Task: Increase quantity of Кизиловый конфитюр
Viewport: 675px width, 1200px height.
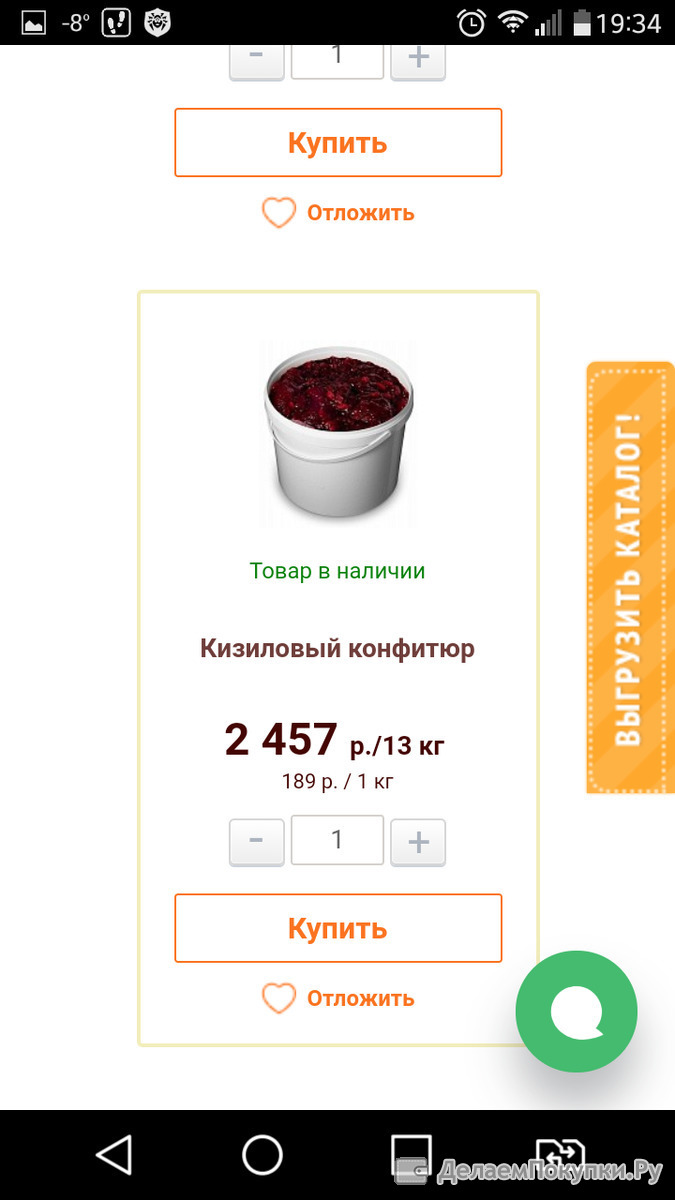Action: [x=418, y=842]
